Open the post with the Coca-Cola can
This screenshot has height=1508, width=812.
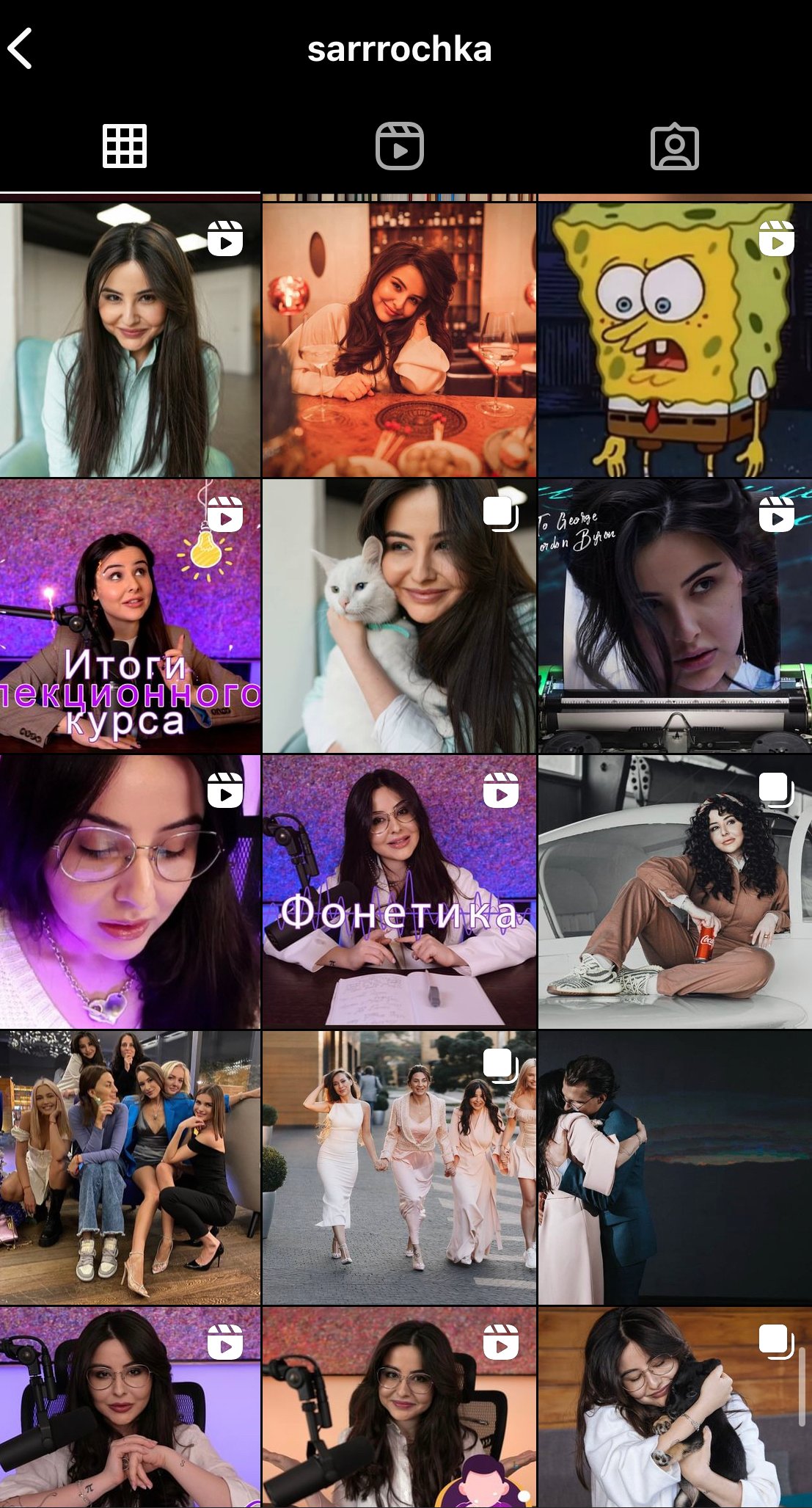[674, 892]
